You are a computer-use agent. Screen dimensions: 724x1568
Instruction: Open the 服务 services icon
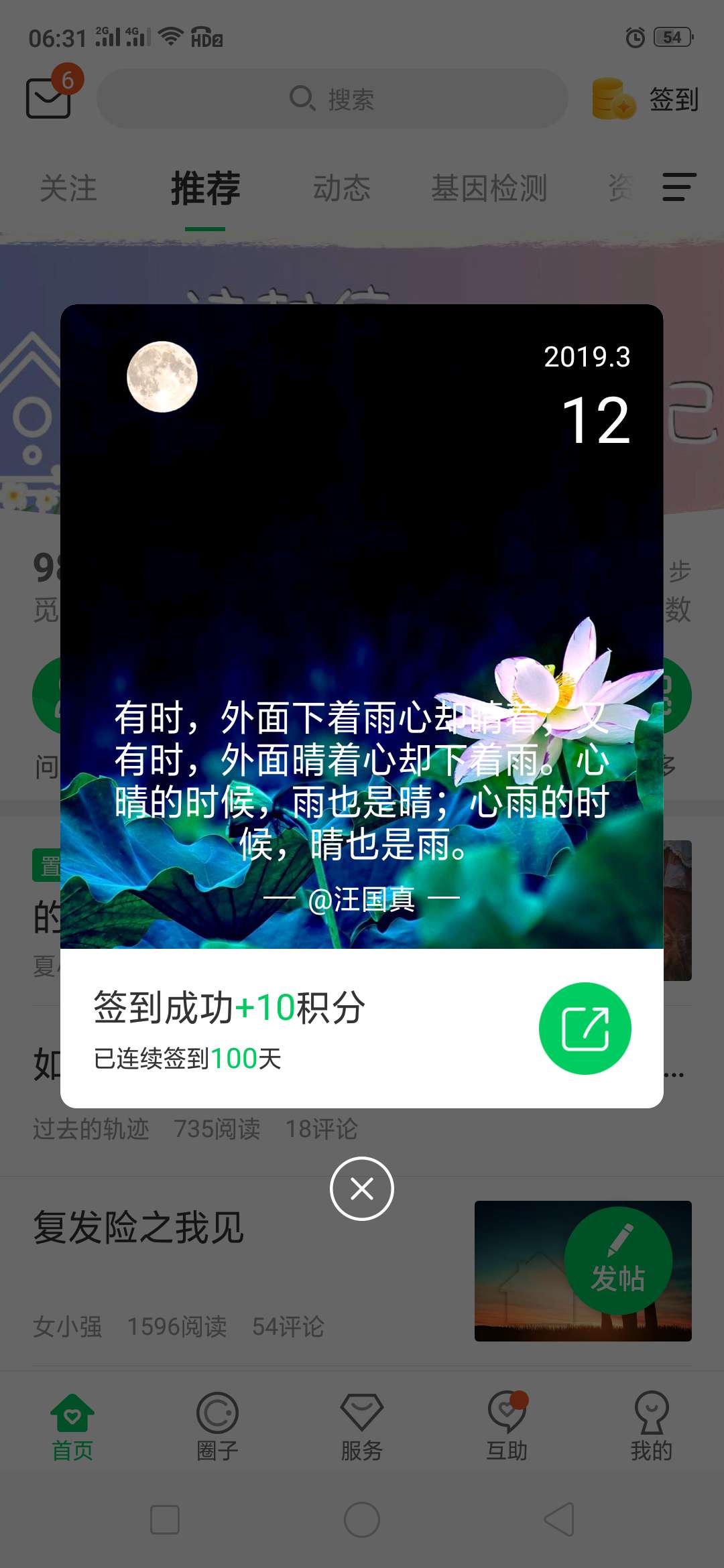point(362,1413)
